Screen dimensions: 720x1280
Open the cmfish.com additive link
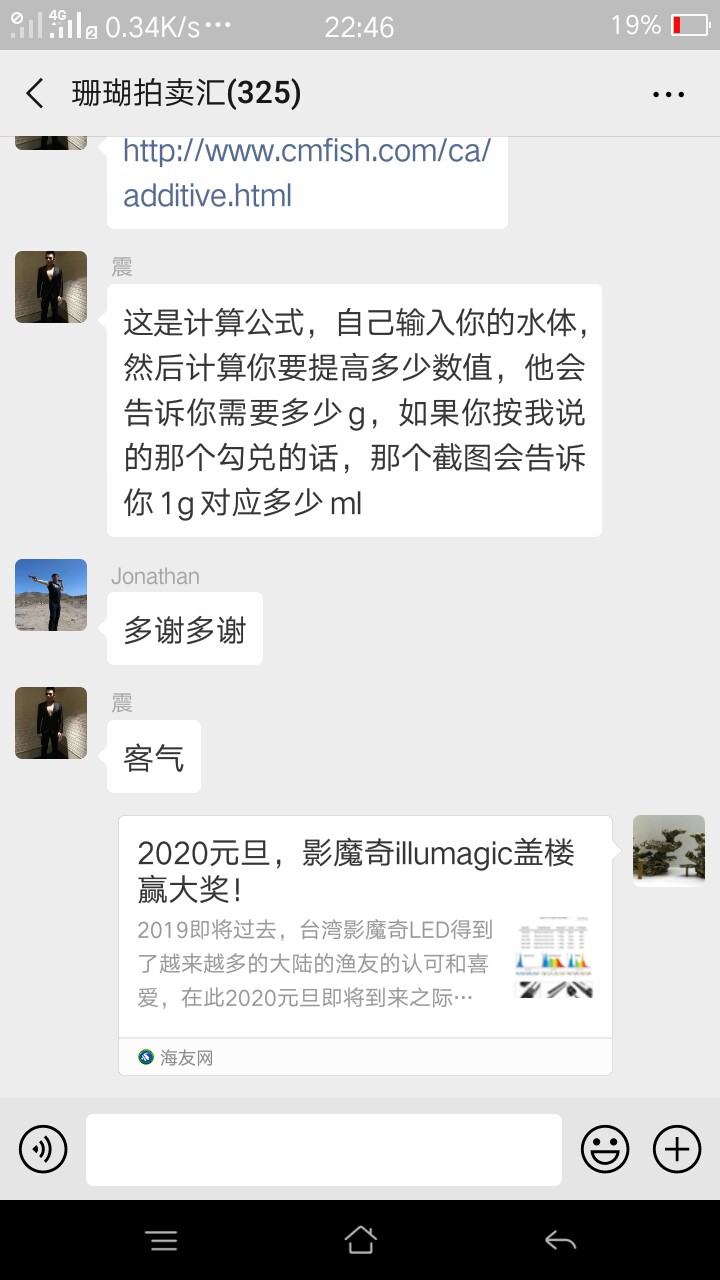(x=307, y=173)
